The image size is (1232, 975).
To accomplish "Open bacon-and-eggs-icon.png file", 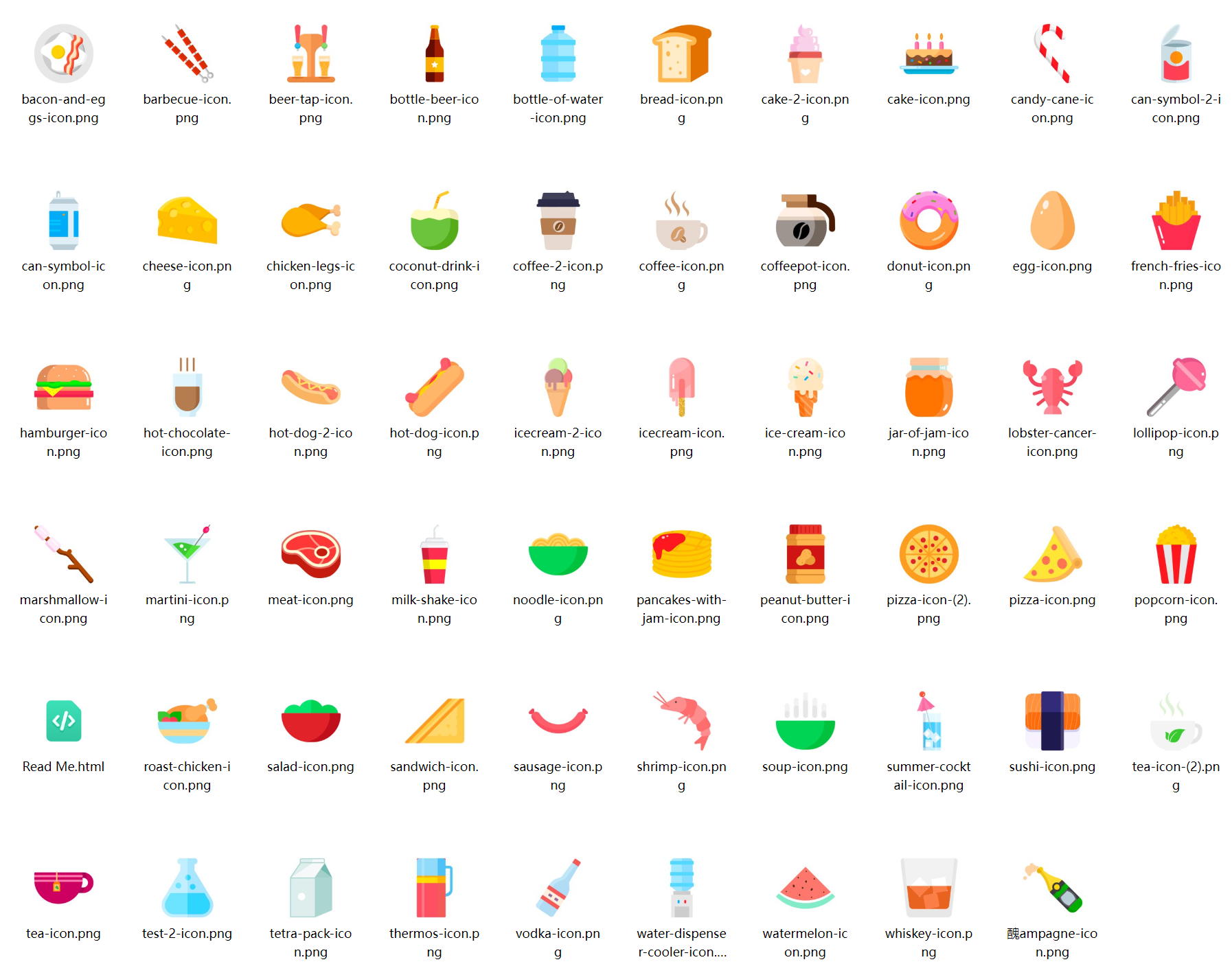I will 63,54.
